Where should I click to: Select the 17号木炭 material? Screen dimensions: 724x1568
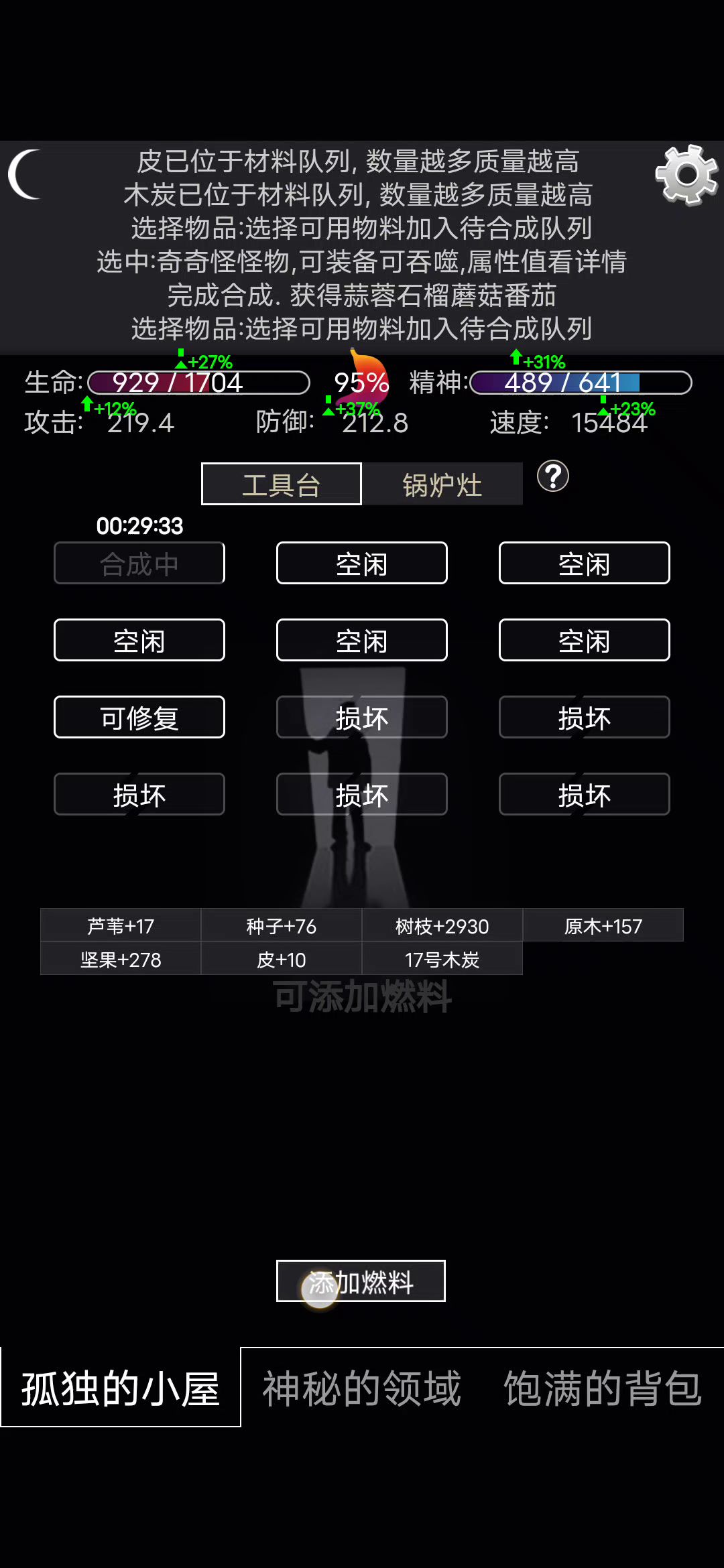coord(442,959)
